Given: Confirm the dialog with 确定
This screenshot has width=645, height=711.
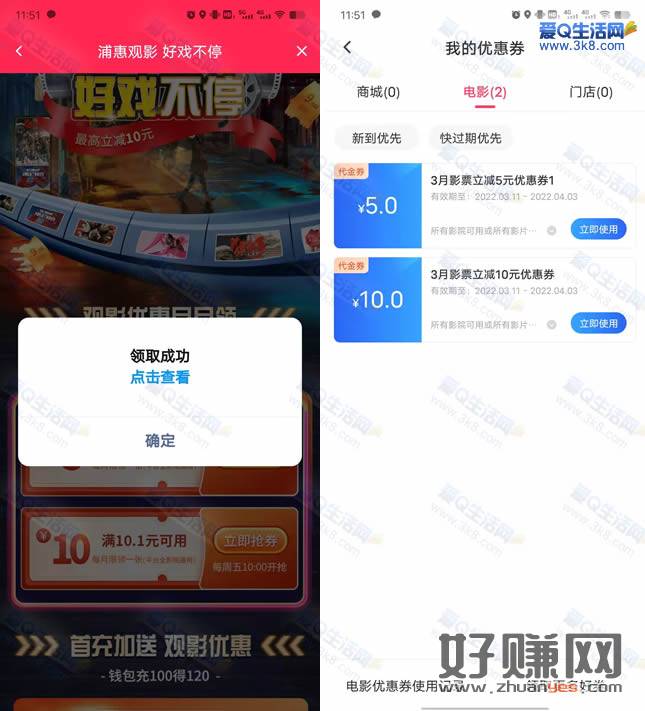Looking at the screenshot, I should coord(160,440).
